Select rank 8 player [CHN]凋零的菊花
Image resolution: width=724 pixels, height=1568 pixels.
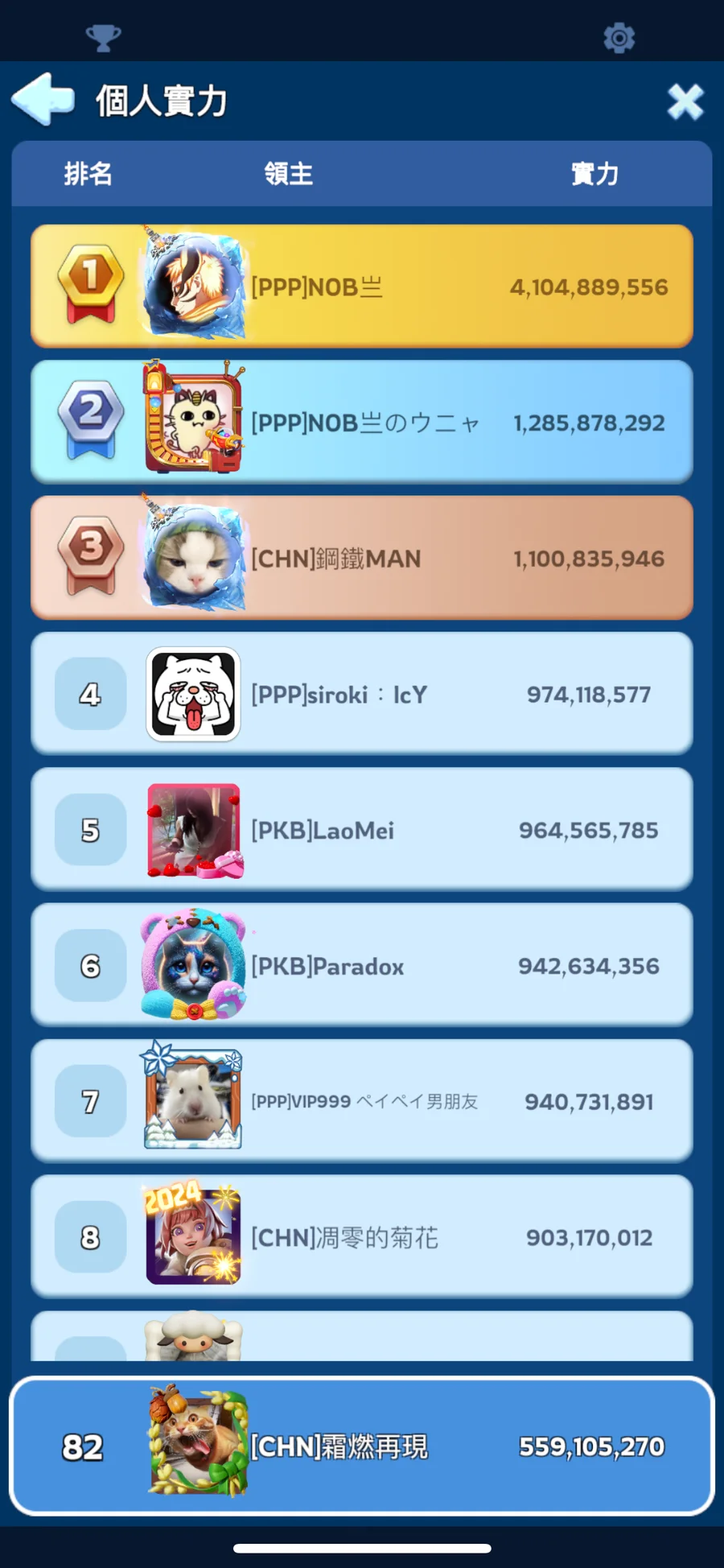coord(362,1237)
